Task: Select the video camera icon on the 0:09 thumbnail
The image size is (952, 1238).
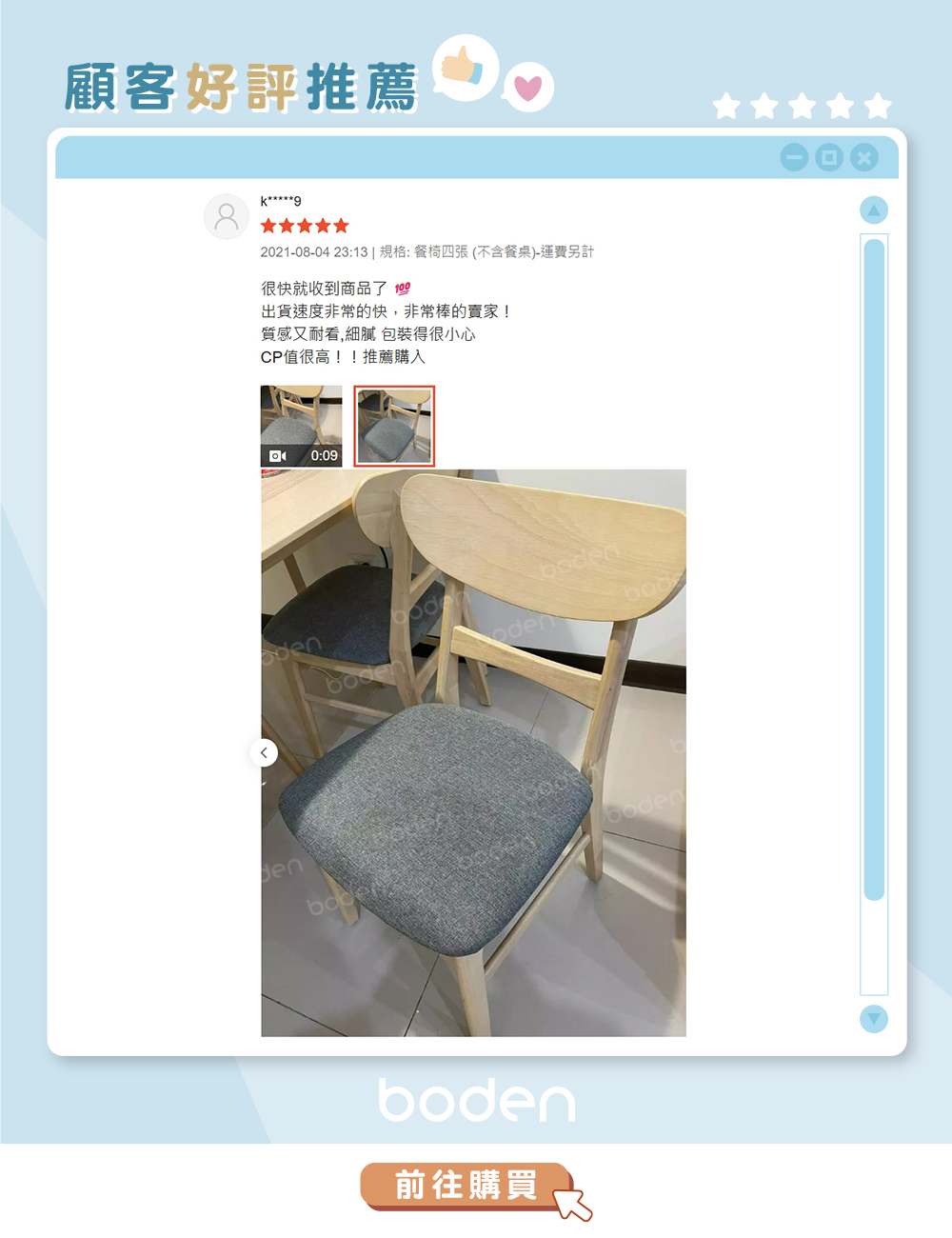Action: (277, 456)
